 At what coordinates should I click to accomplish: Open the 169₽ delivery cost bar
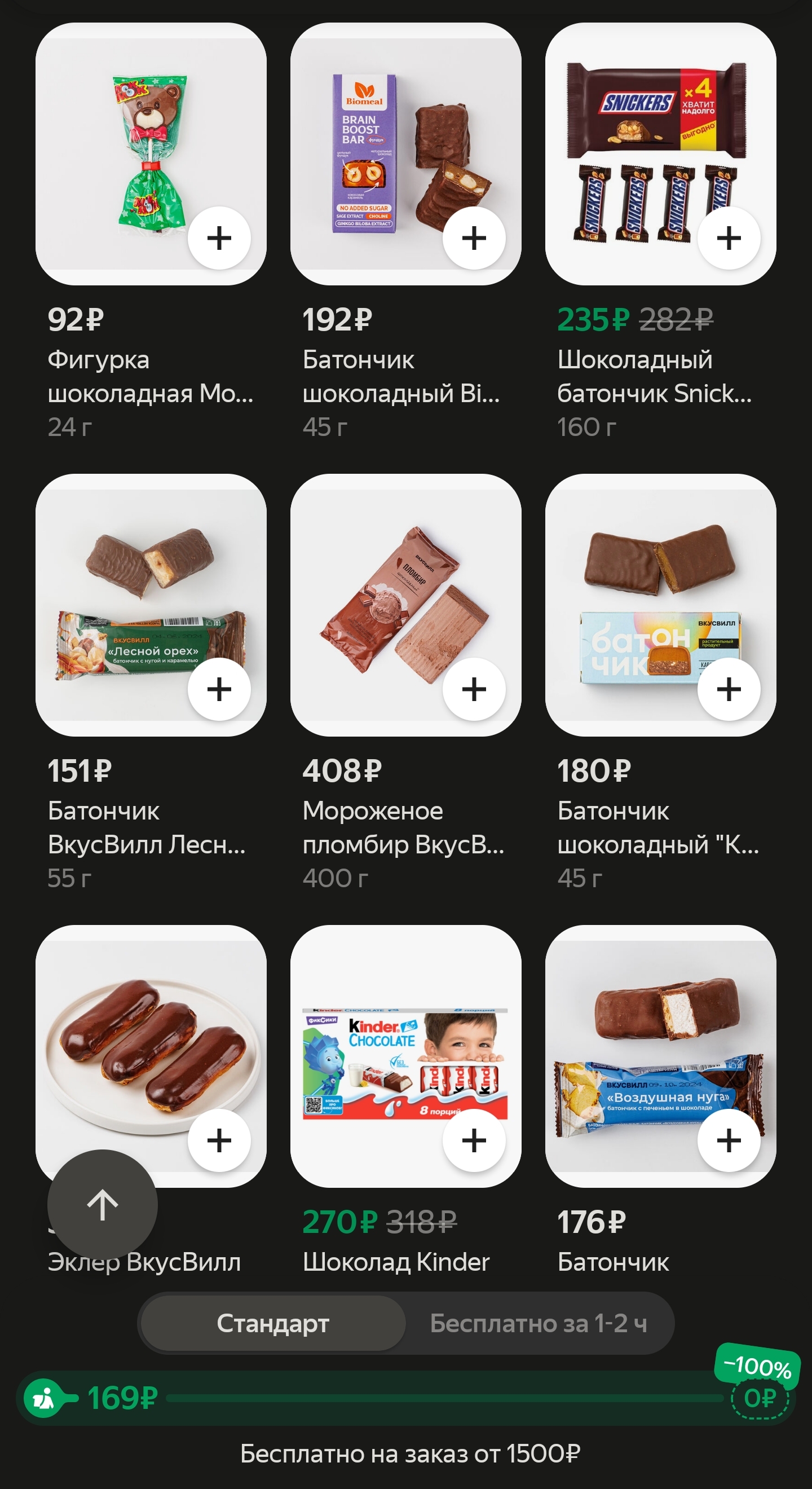click(404, 1398)
